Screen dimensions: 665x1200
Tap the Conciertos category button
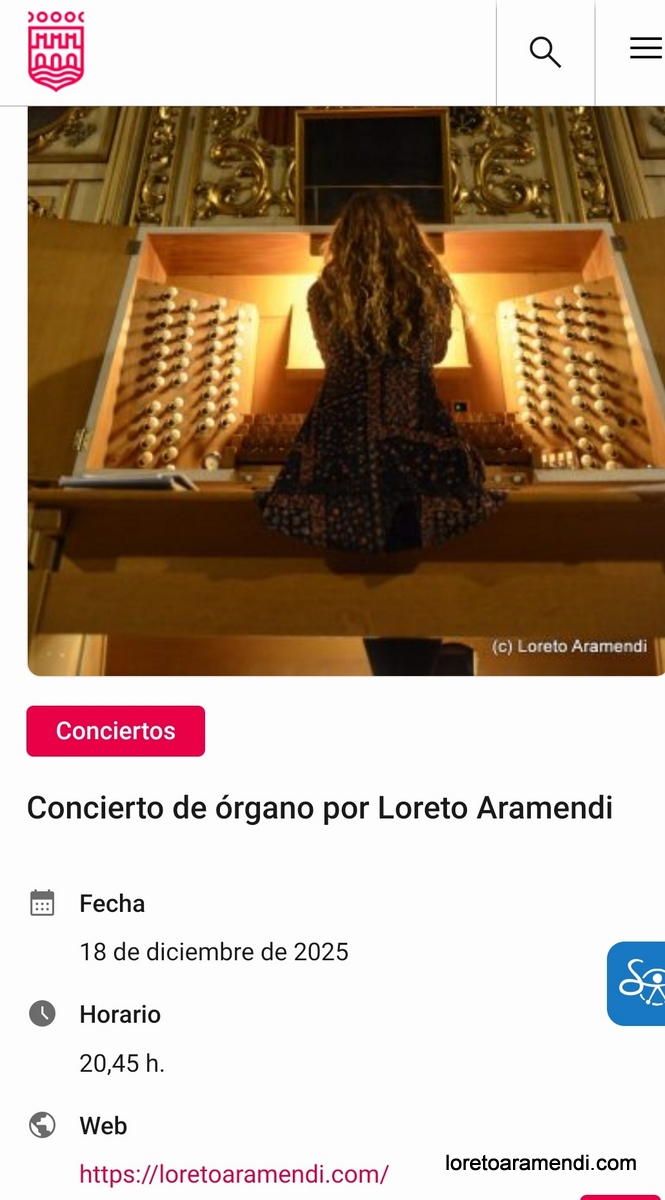[x=115, y=731]
